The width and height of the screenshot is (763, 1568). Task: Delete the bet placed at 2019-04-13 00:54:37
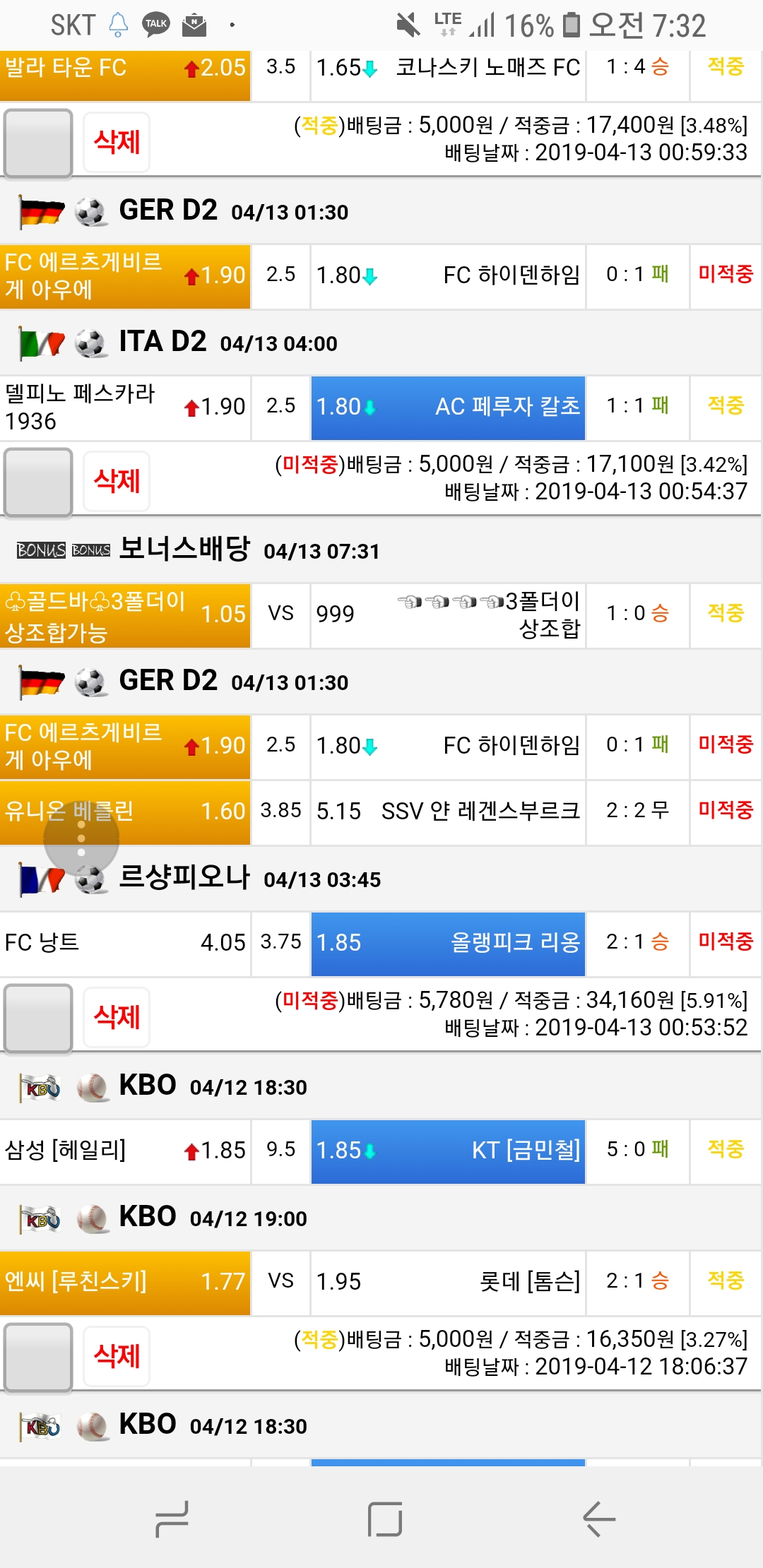[117, 481]
